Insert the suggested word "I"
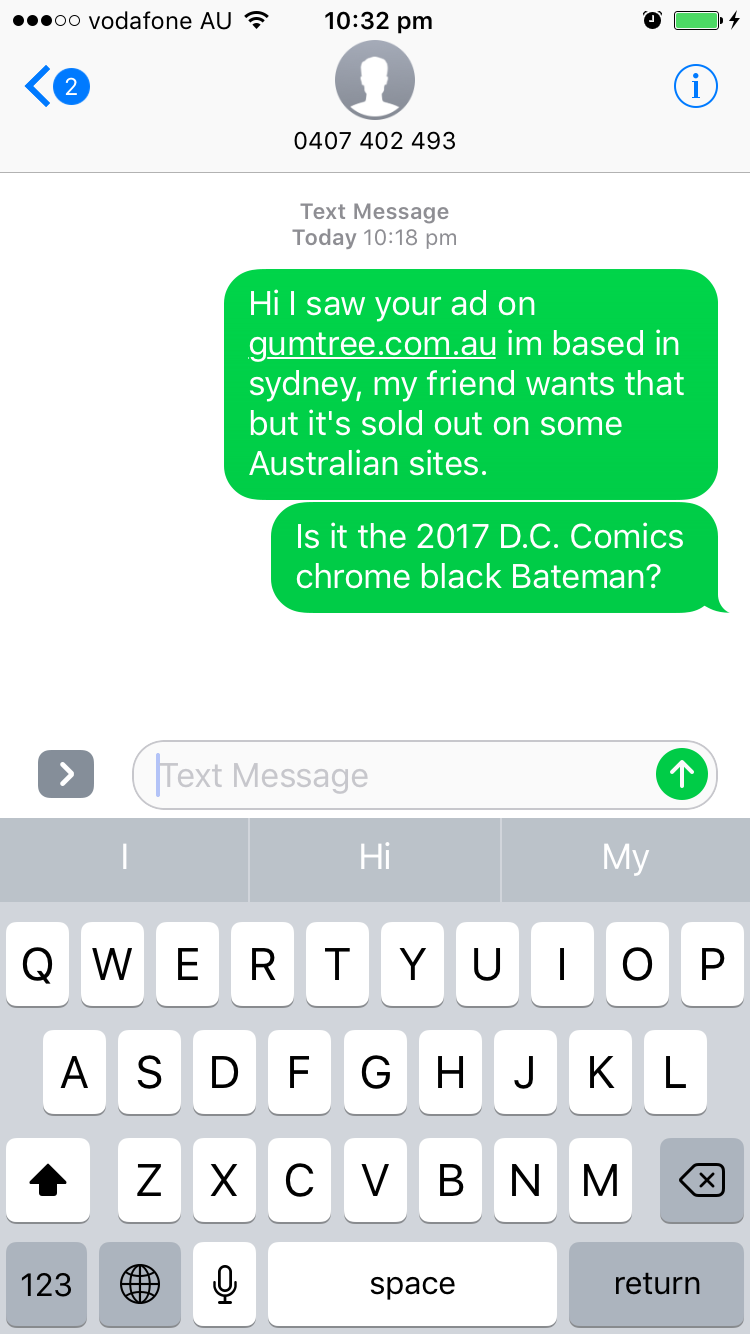750x1334 pixels. [x=124, y=858]
